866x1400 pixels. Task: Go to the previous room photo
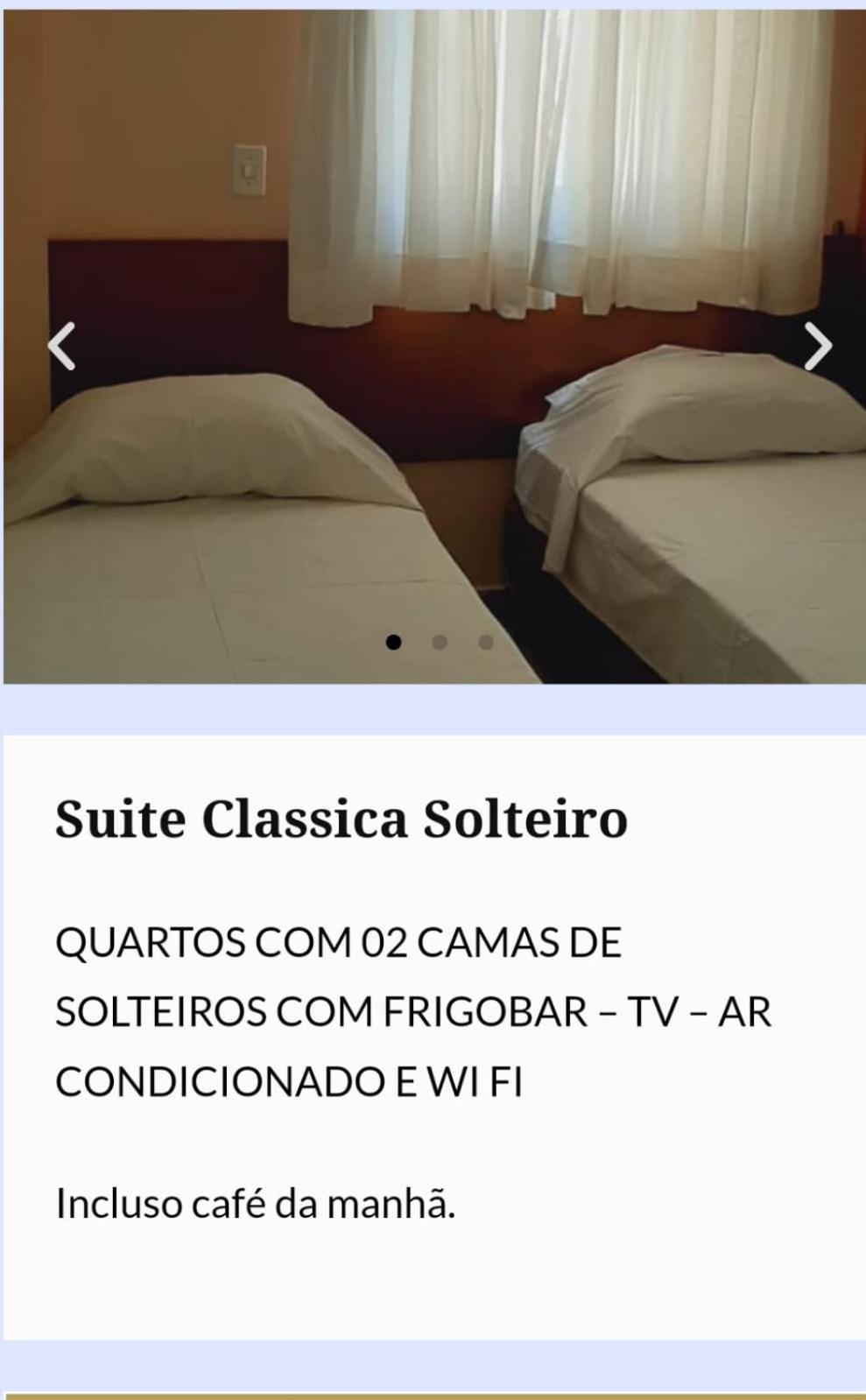[x=61, y=346]
